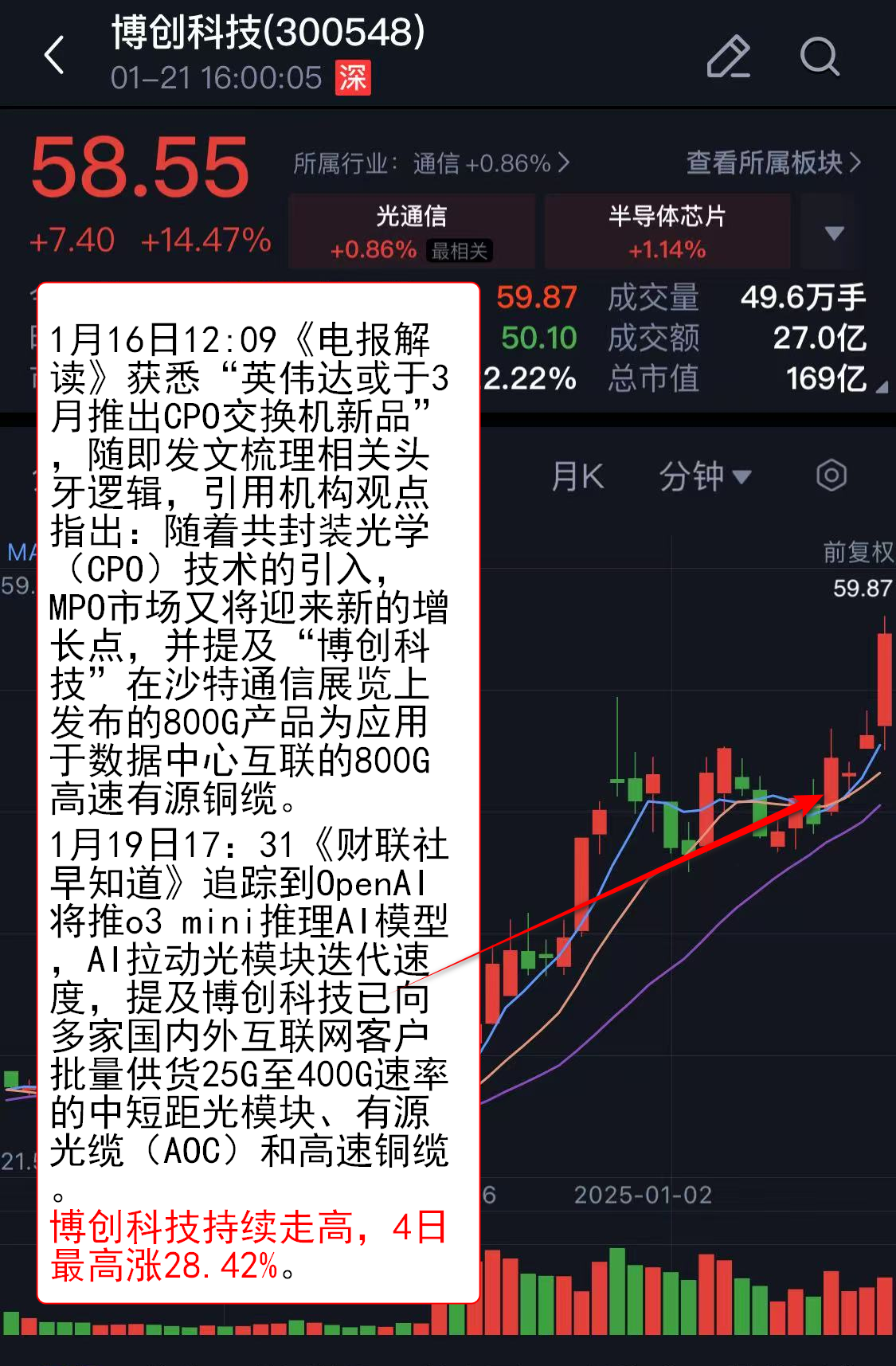Open the 所属行业 通信 industry link
This screenshot has height=1366, width=896.
point(431,163)
